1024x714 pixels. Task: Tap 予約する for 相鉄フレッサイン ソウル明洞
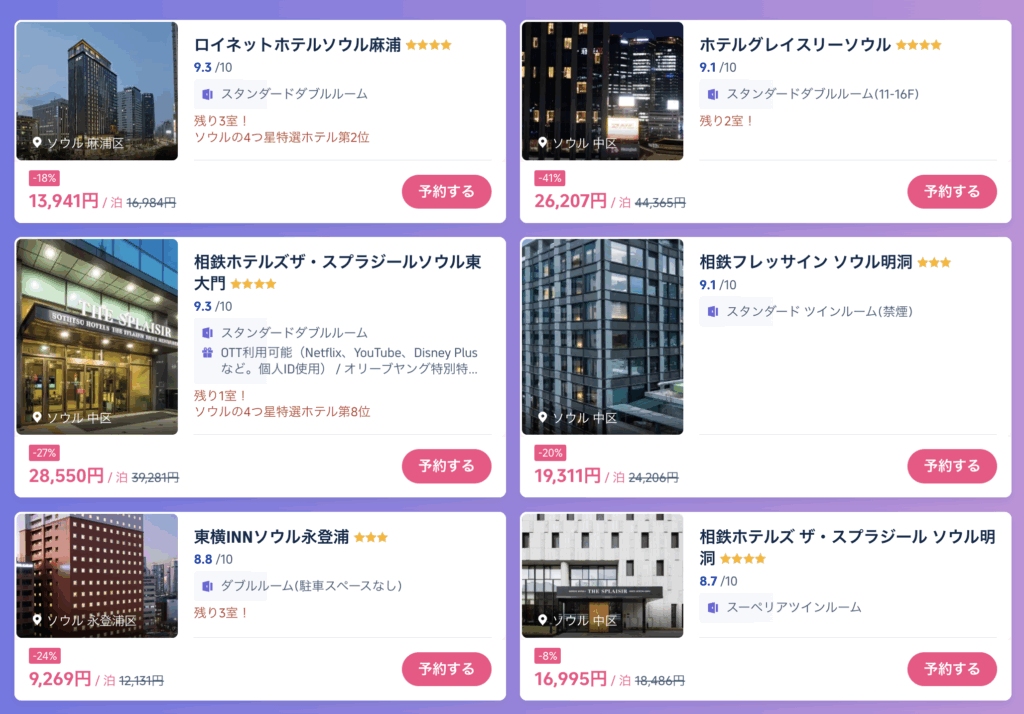click(951, 466)
